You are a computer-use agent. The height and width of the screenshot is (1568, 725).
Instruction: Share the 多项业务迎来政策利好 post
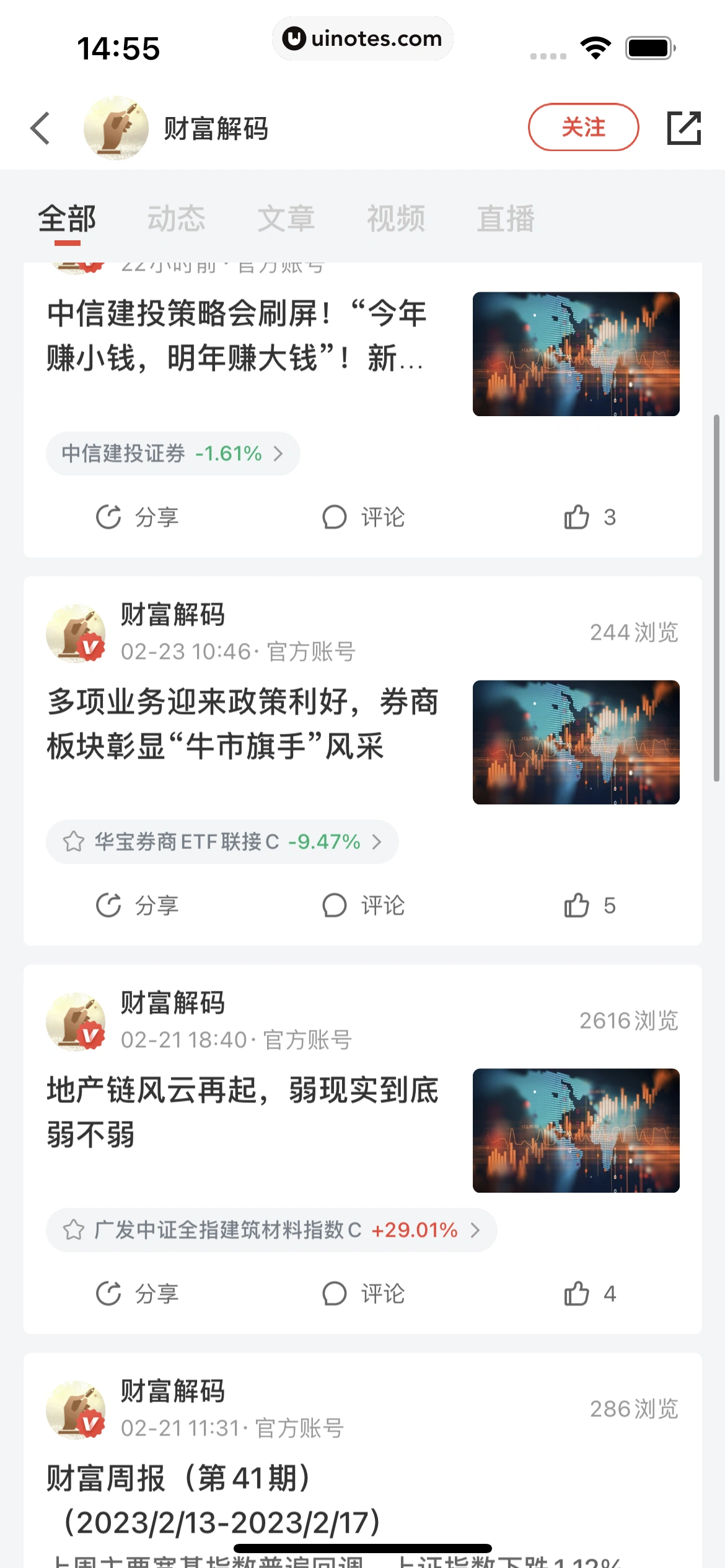[x=138, y=905]
